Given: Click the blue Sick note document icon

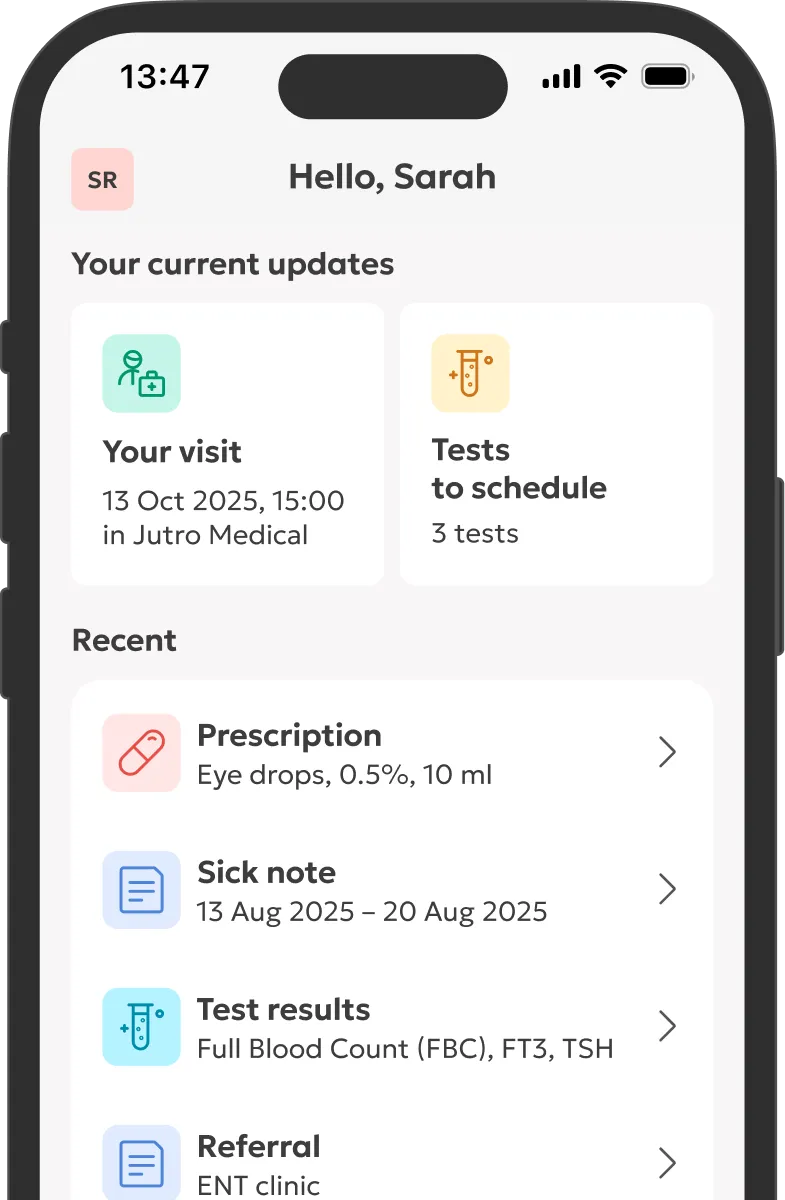Looking at the screenshot, I should tap(141, 889).
